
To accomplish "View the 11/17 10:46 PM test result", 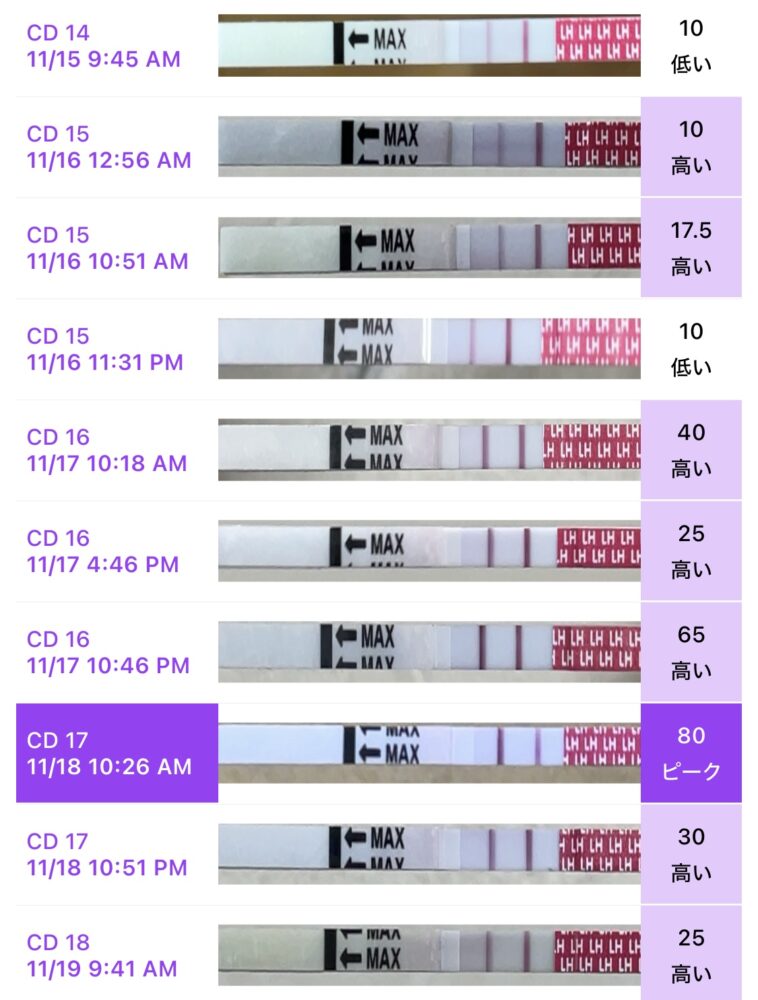I will [x=108, y=652].
